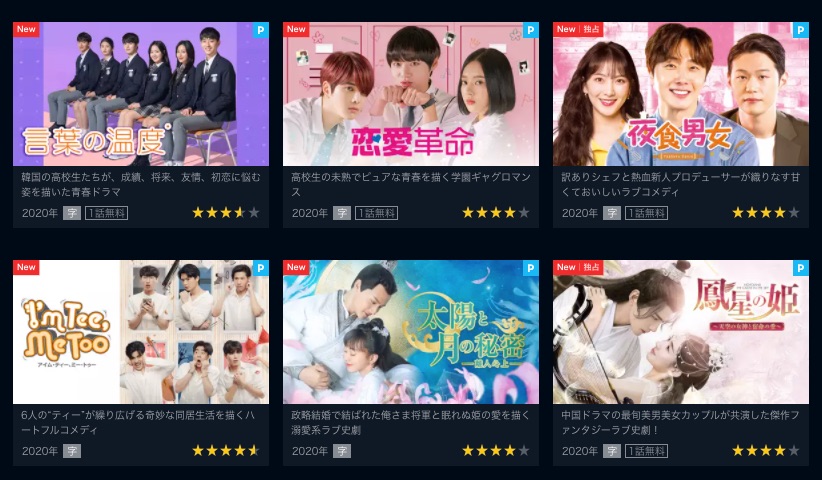822x480 pixels.
Task: Open the 言葉の温度 drama card
Action: pyautogui.click(x=141, y=94)
